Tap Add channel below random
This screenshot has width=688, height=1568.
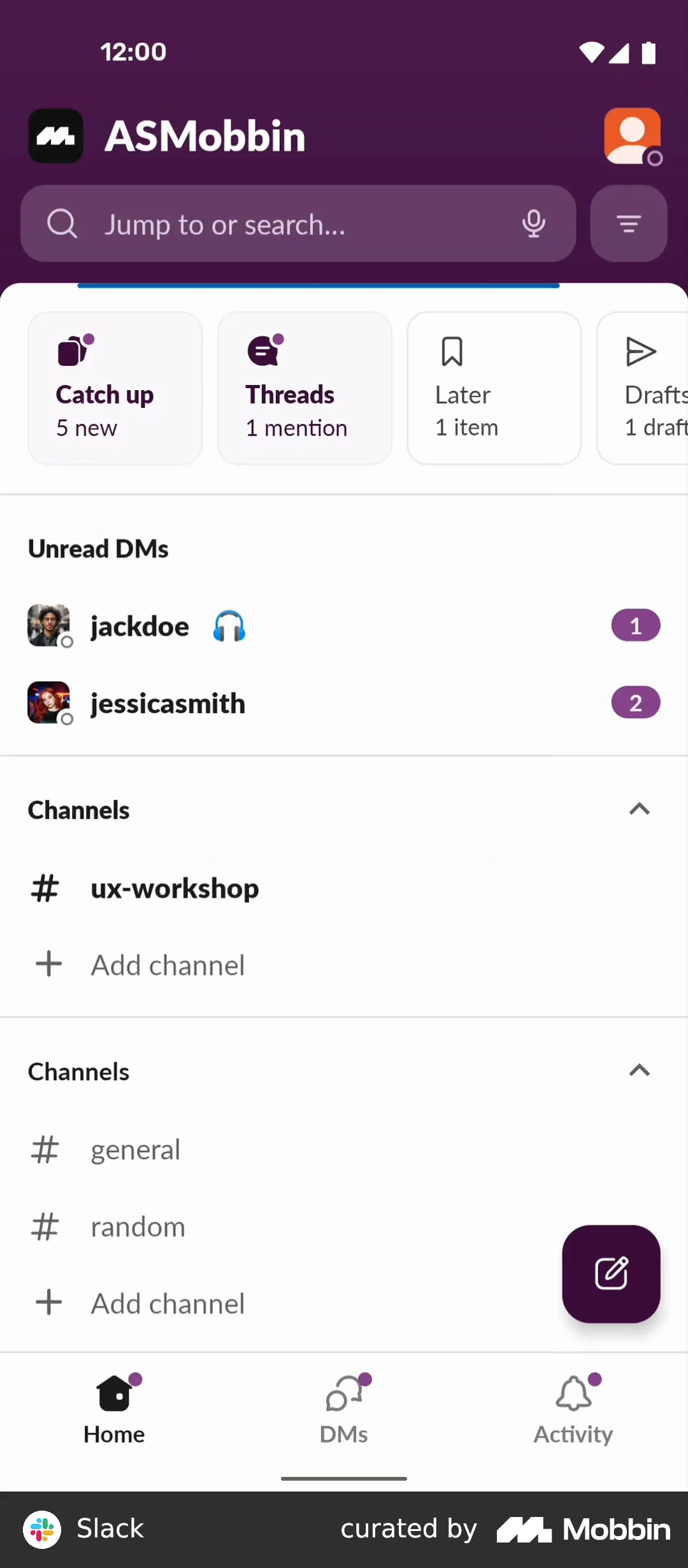[x=167, y=1303]
